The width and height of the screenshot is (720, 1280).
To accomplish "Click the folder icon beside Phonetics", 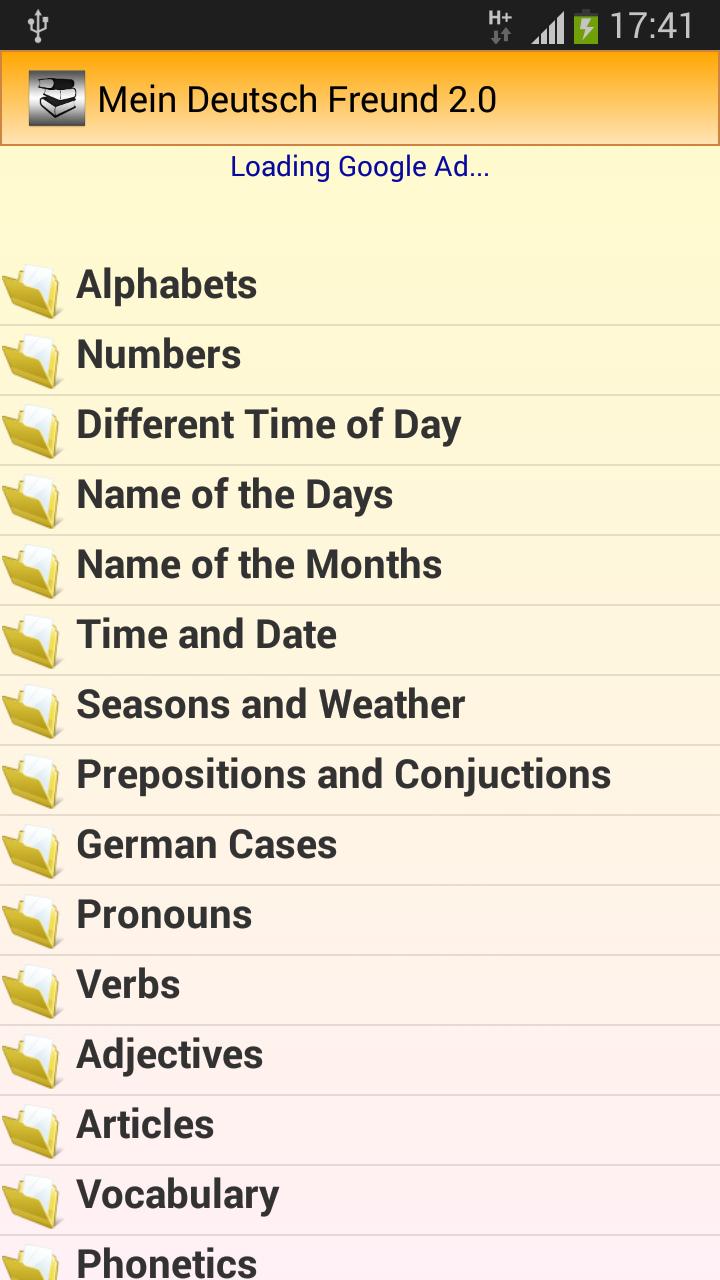I will [x=33, y=1260].
